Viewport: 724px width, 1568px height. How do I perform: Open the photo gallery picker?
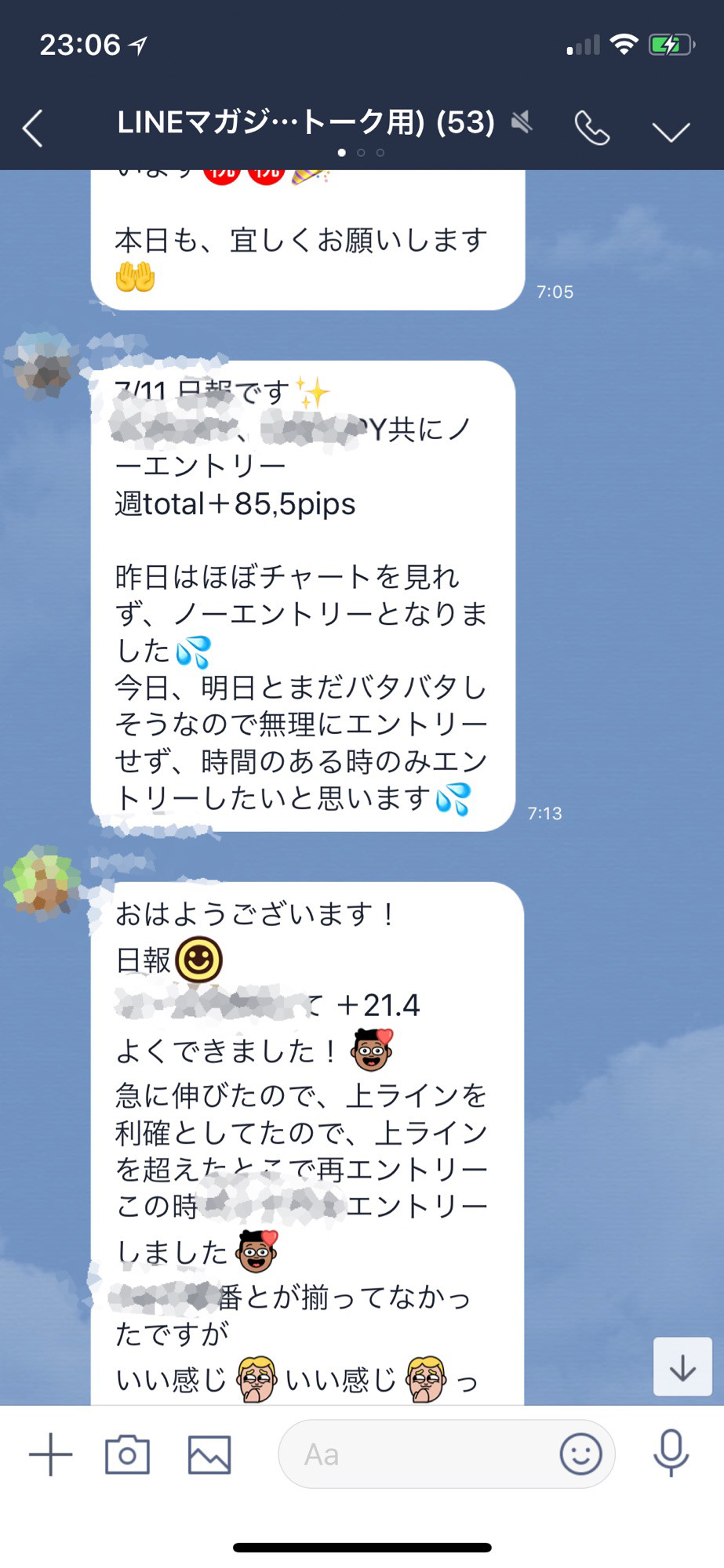(x=209, y=1454)
